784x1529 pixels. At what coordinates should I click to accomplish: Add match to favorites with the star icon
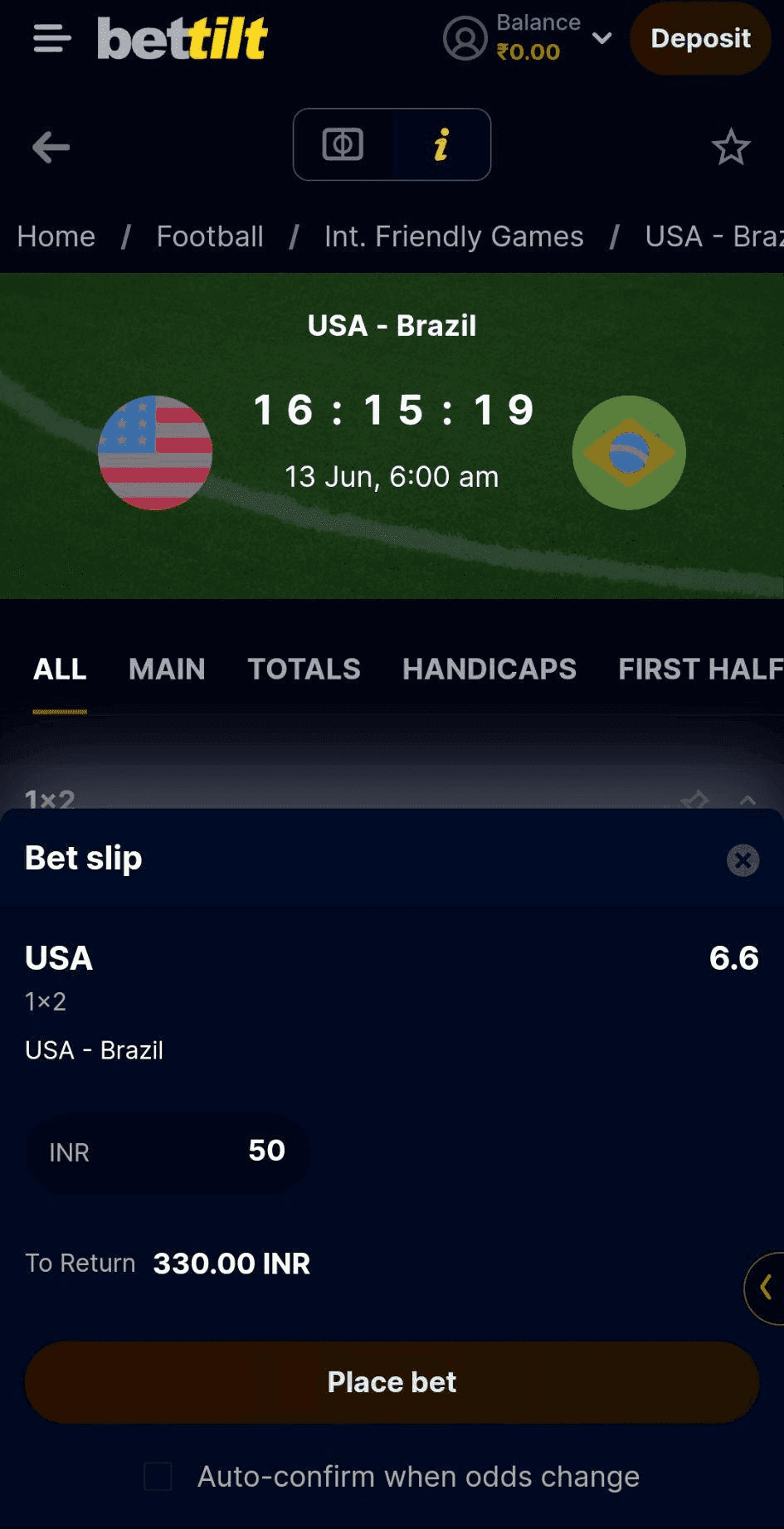[731, 147]
